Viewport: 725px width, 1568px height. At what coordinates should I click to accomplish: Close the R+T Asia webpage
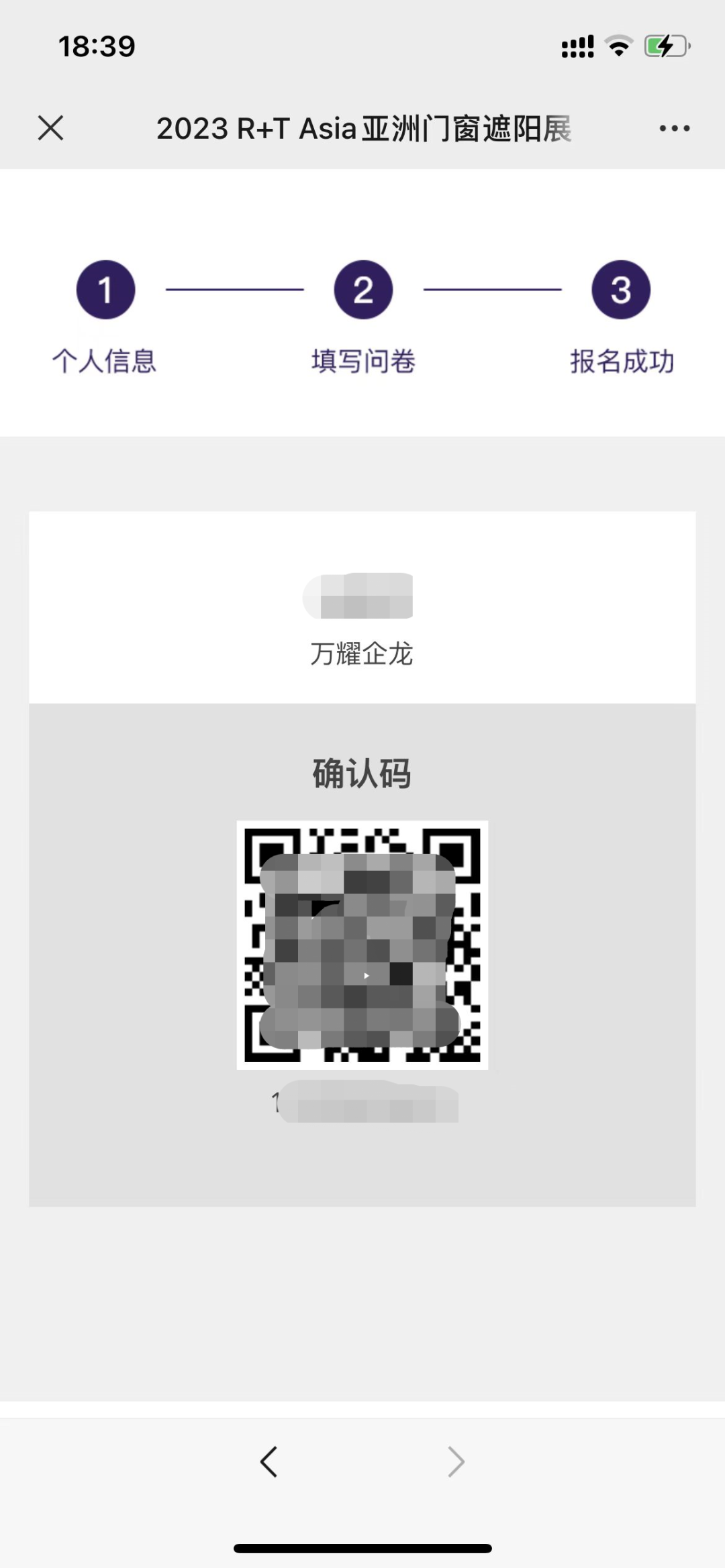click(x=50, y=127)
